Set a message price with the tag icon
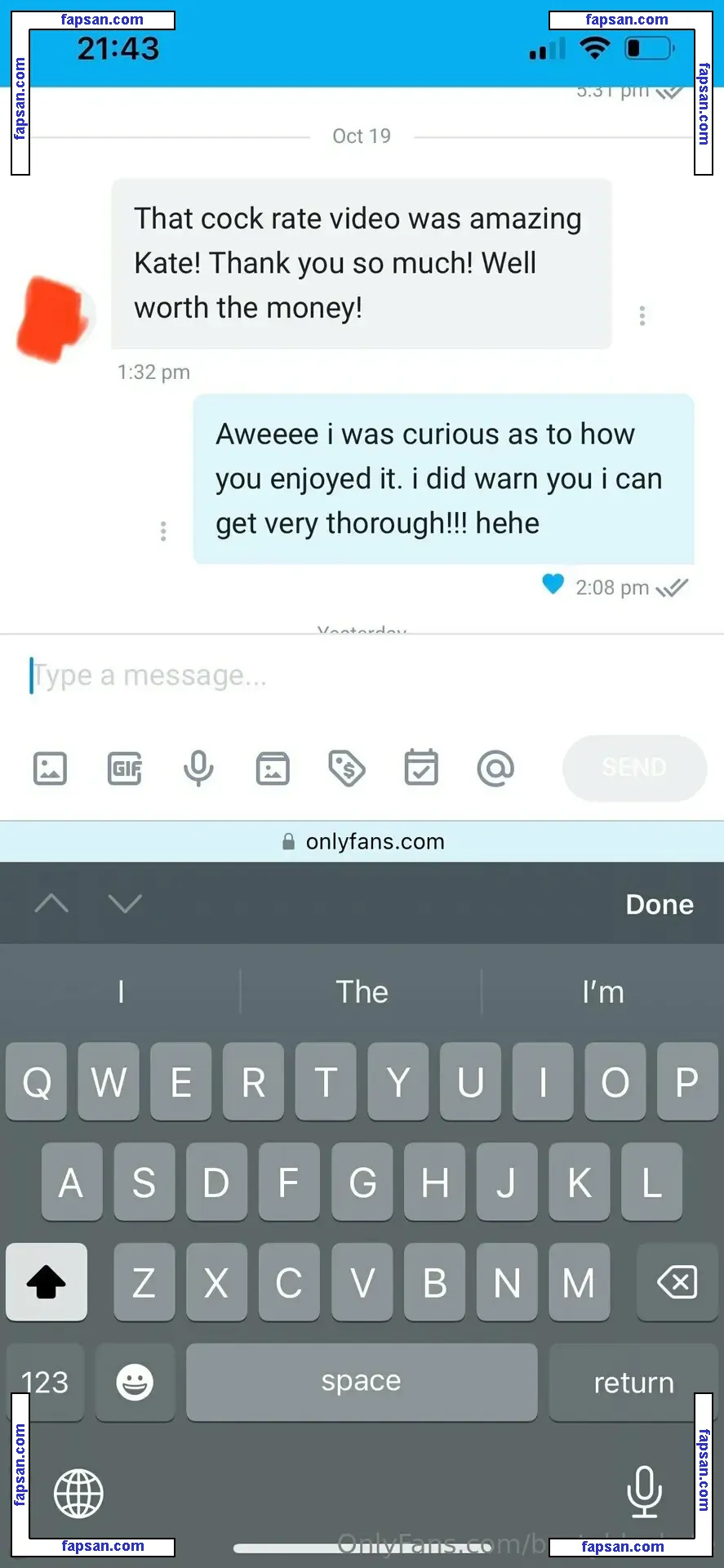This screenshot has height=1568, width=724. 347,768
